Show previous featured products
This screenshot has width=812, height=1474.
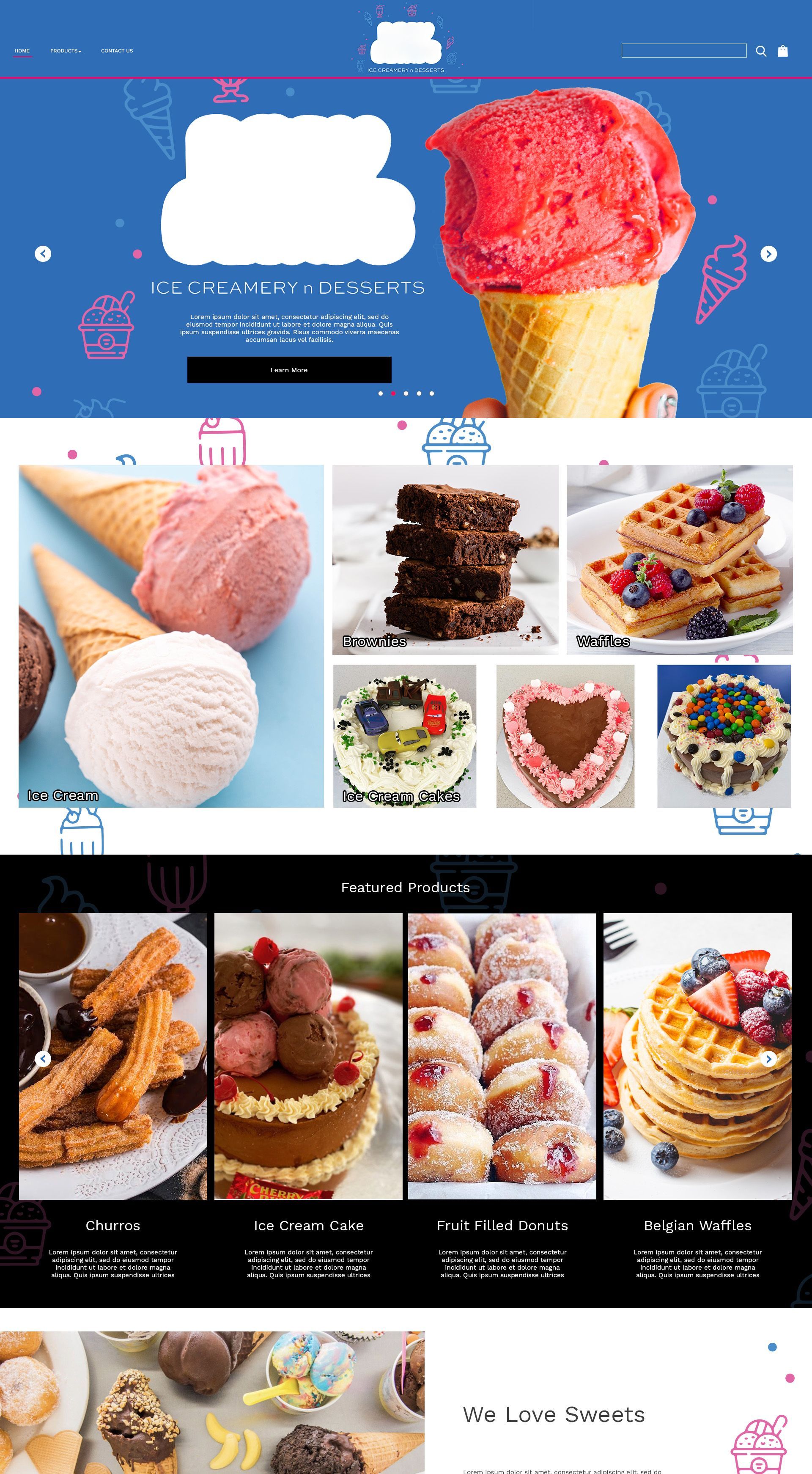click(x=43, y=1059)
